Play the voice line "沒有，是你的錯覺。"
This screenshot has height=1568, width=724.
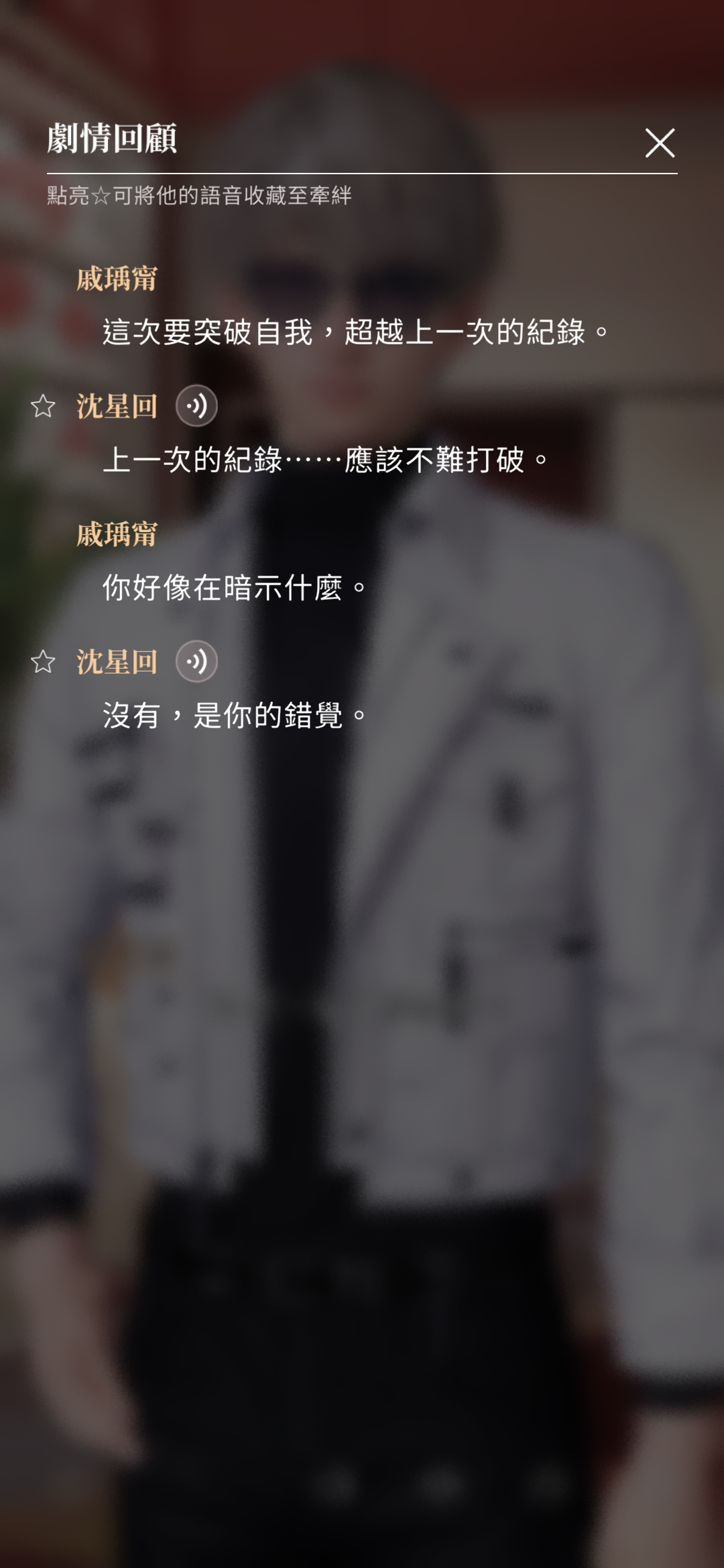click(x=196, y=662)
